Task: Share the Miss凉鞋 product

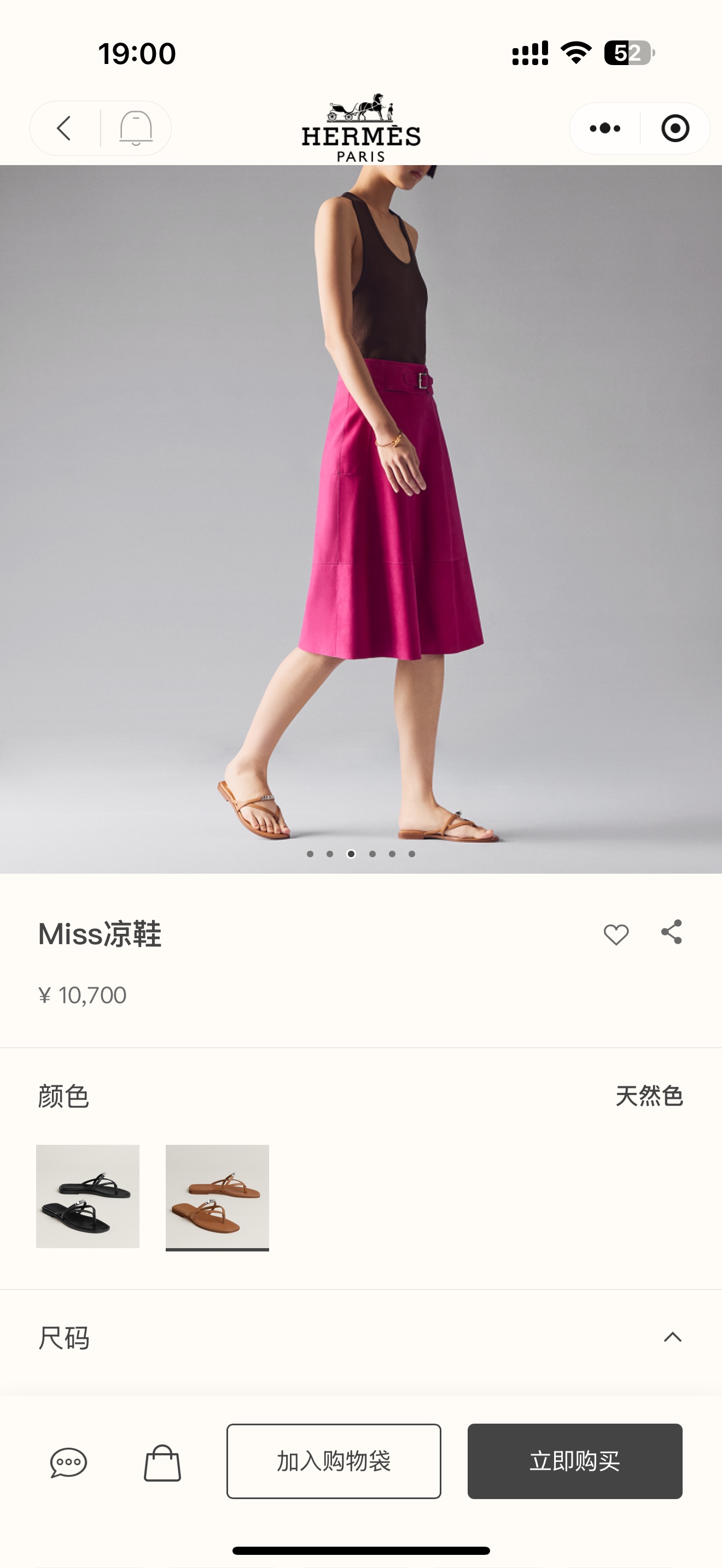Action: click(x=672, y=933)
